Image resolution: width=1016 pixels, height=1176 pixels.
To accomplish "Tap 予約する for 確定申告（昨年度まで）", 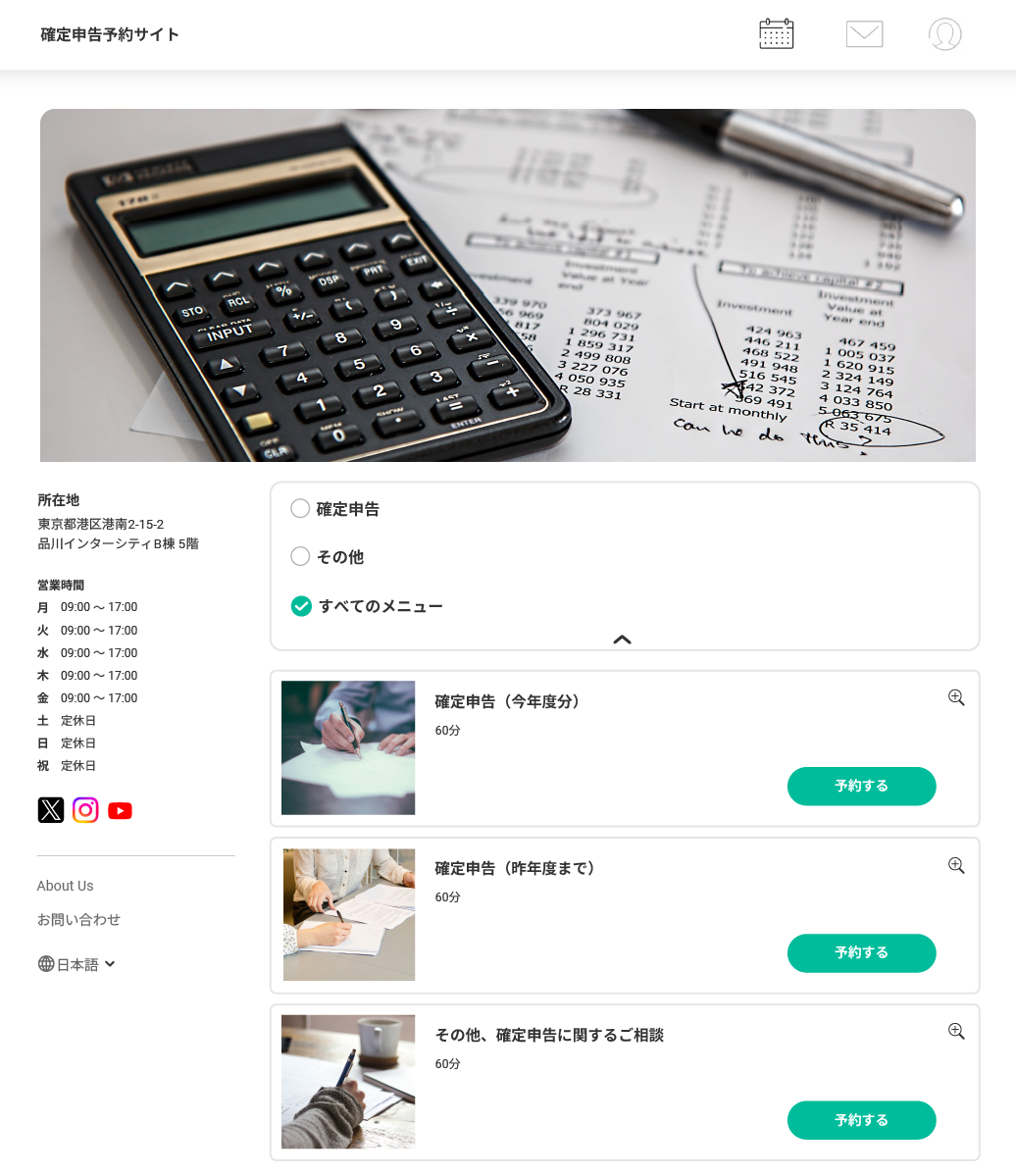I will click(861, 952).
